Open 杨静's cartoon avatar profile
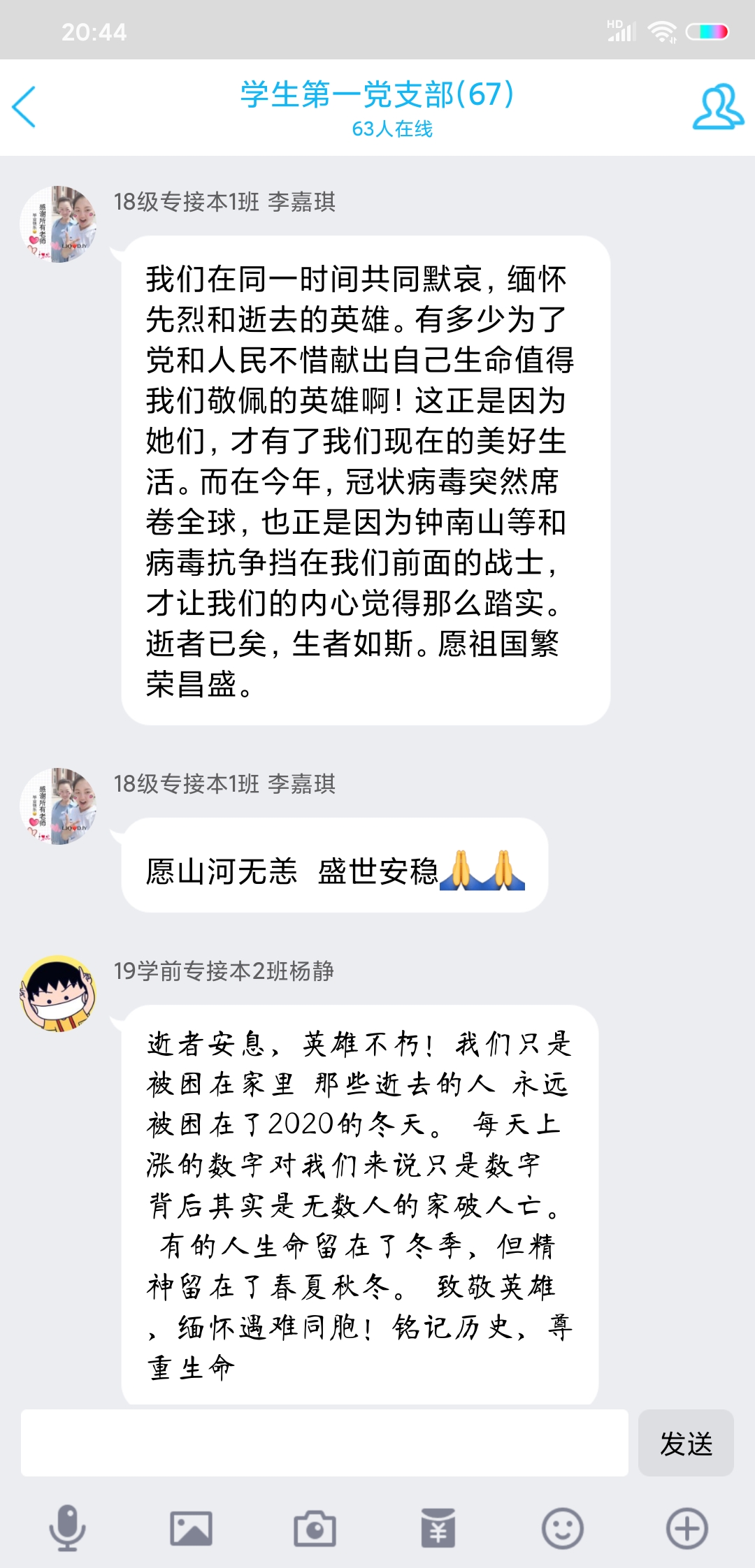 click(x=58, y=994)
